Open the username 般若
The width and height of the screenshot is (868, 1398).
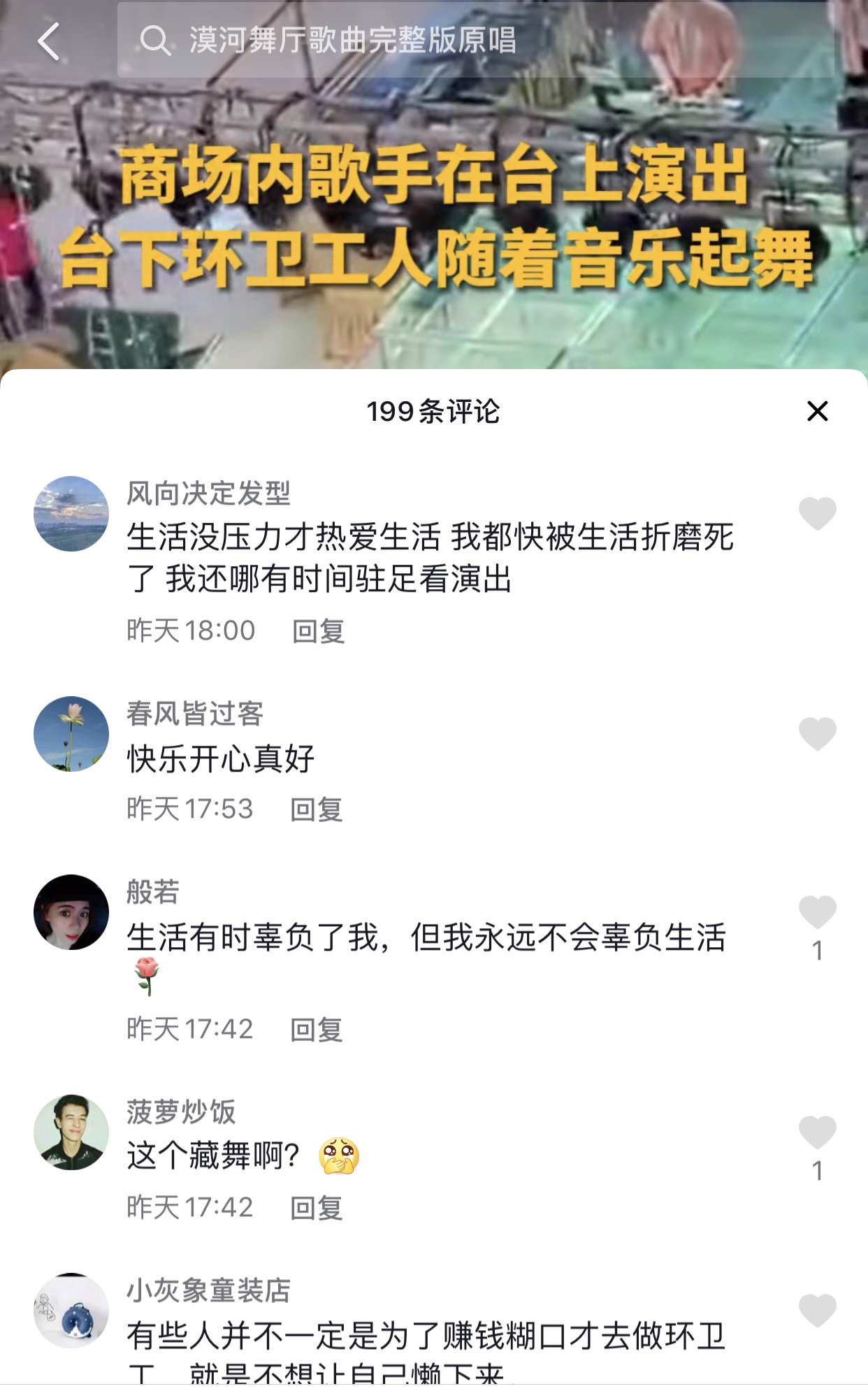click(x=153, y=892)
